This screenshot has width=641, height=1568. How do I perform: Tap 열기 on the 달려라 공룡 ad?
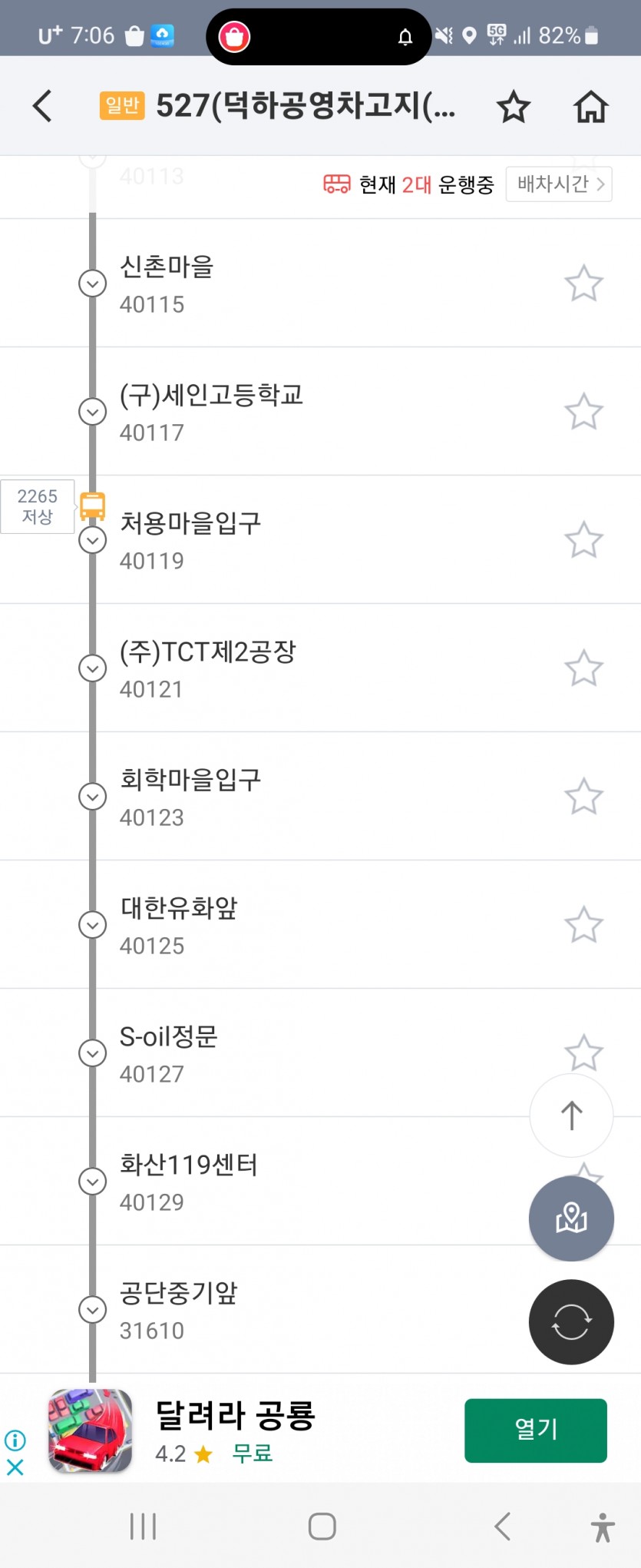click(535, 1430)
